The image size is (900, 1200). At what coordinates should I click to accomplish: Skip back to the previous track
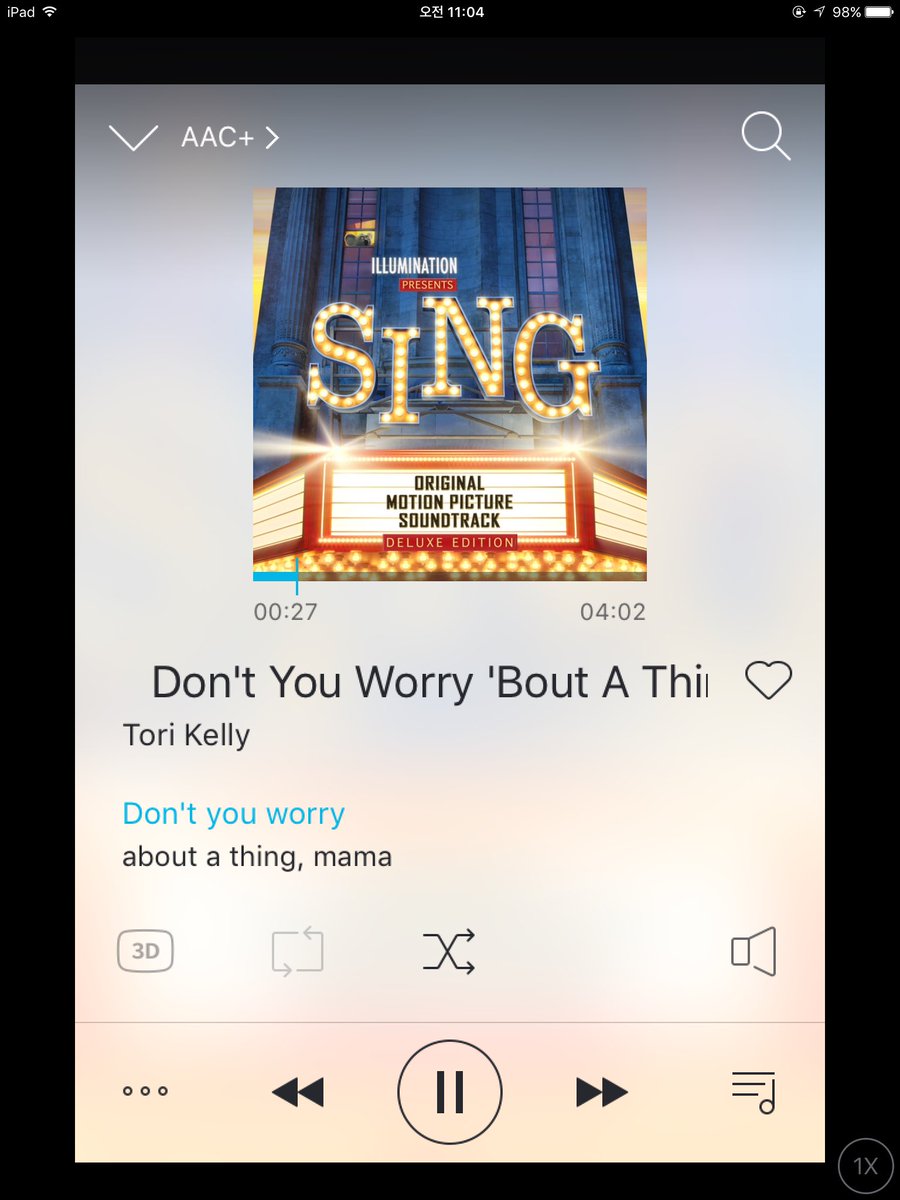click(298, 1092)
